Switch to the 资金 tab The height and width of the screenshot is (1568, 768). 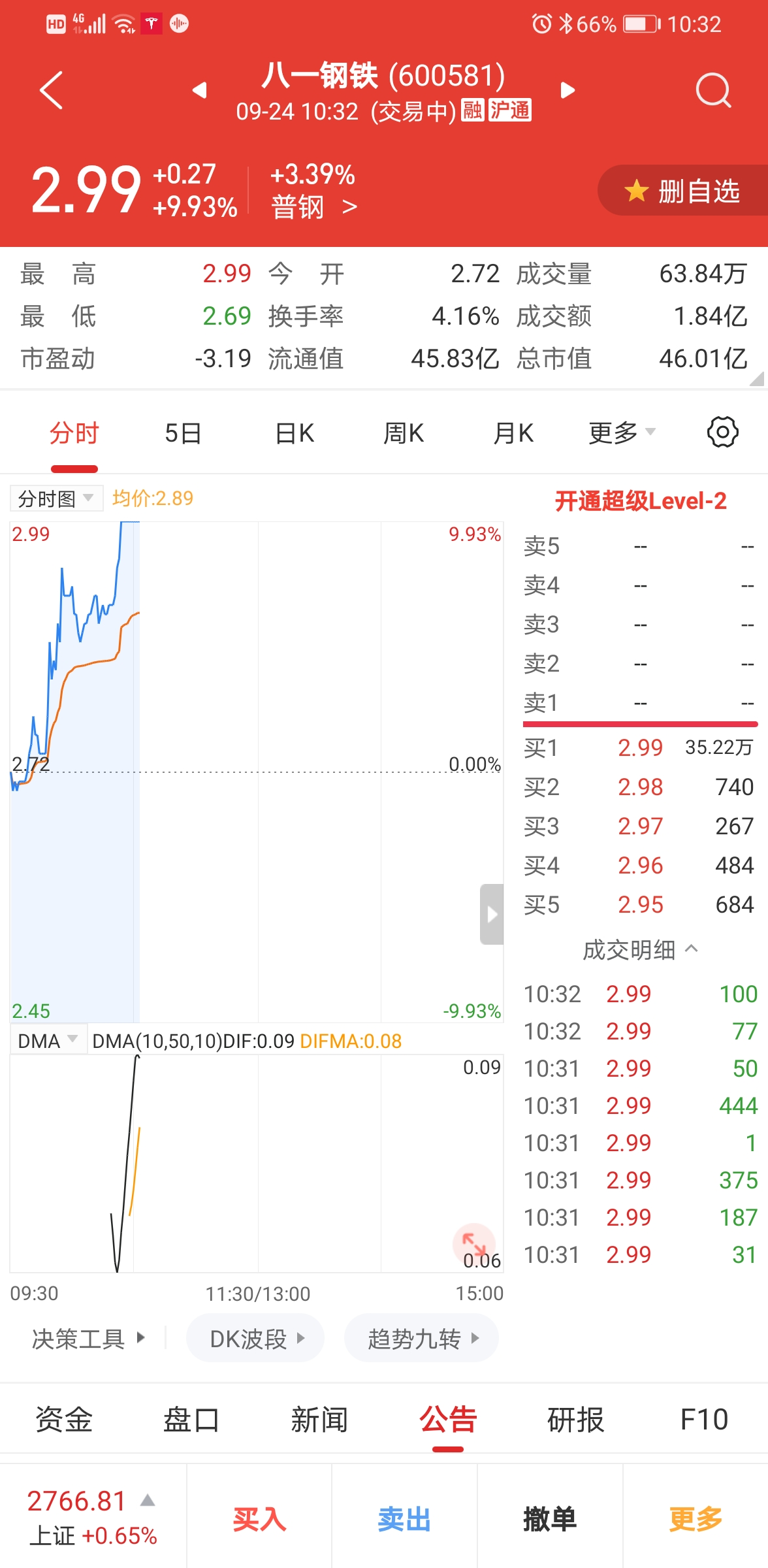click(64, 1420)
